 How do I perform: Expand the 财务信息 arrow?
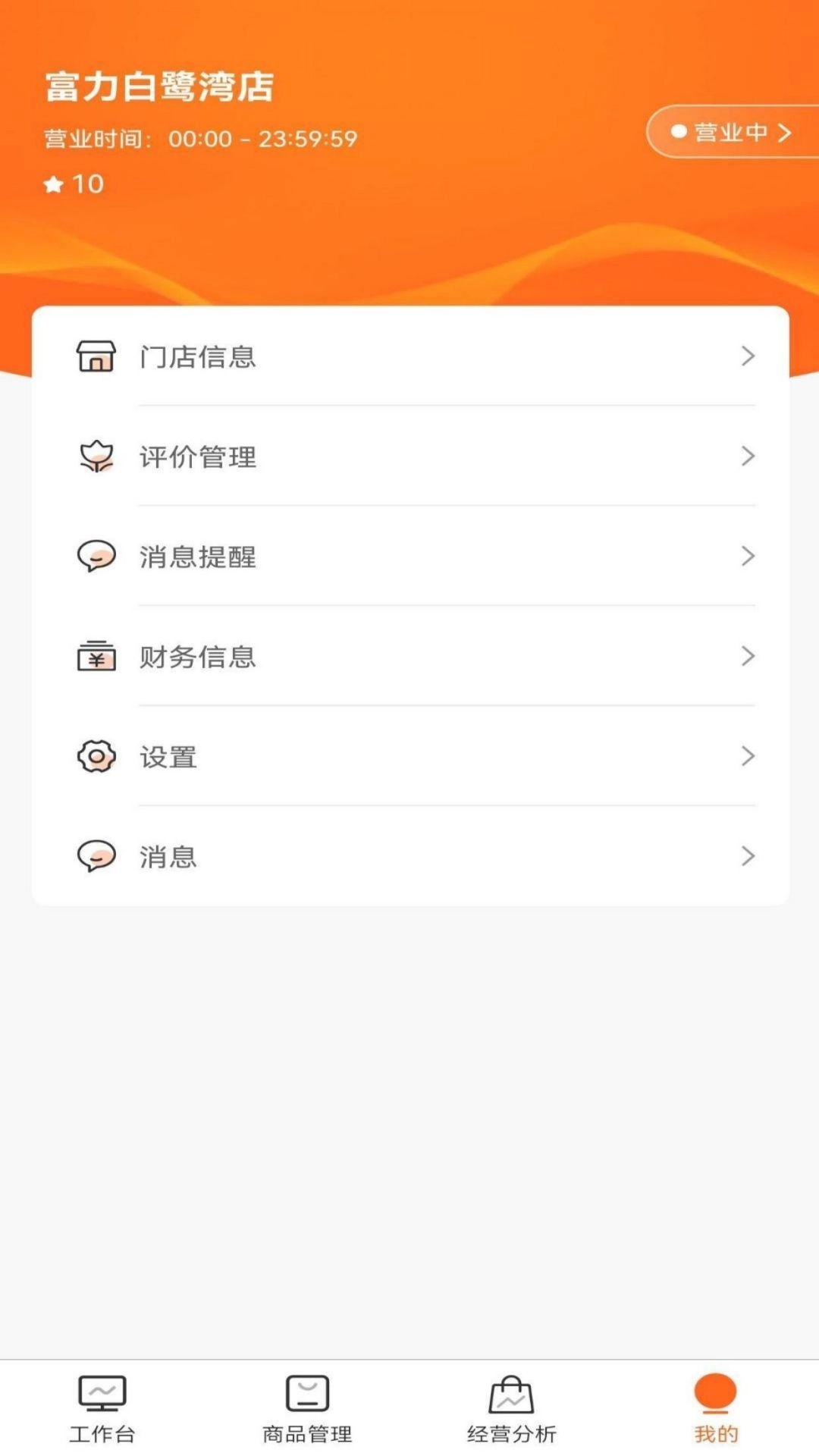pyautogui.click(x=749, y=657)
